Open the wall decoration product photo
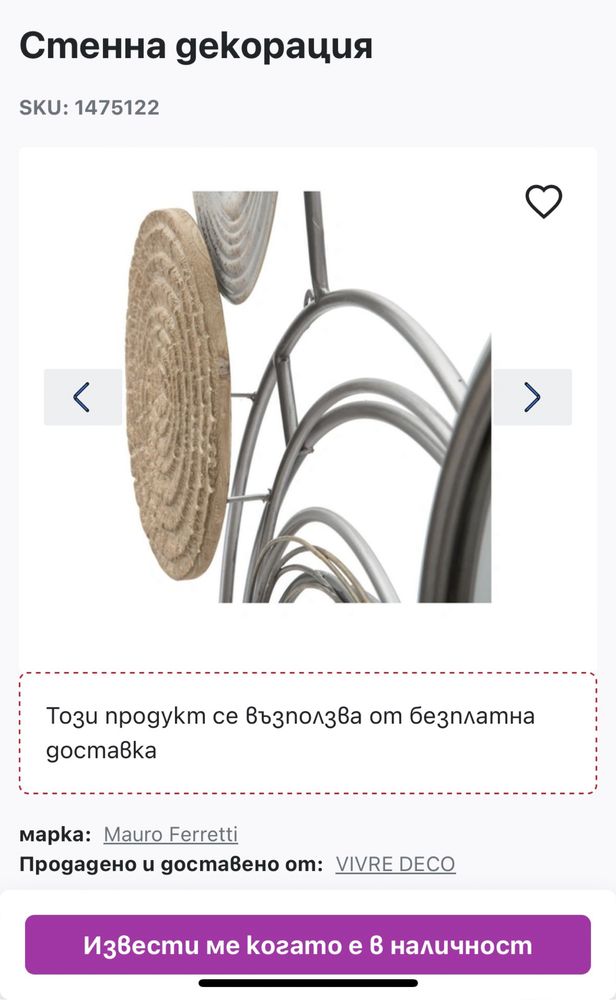616x1000 pixels. [308, 397]
